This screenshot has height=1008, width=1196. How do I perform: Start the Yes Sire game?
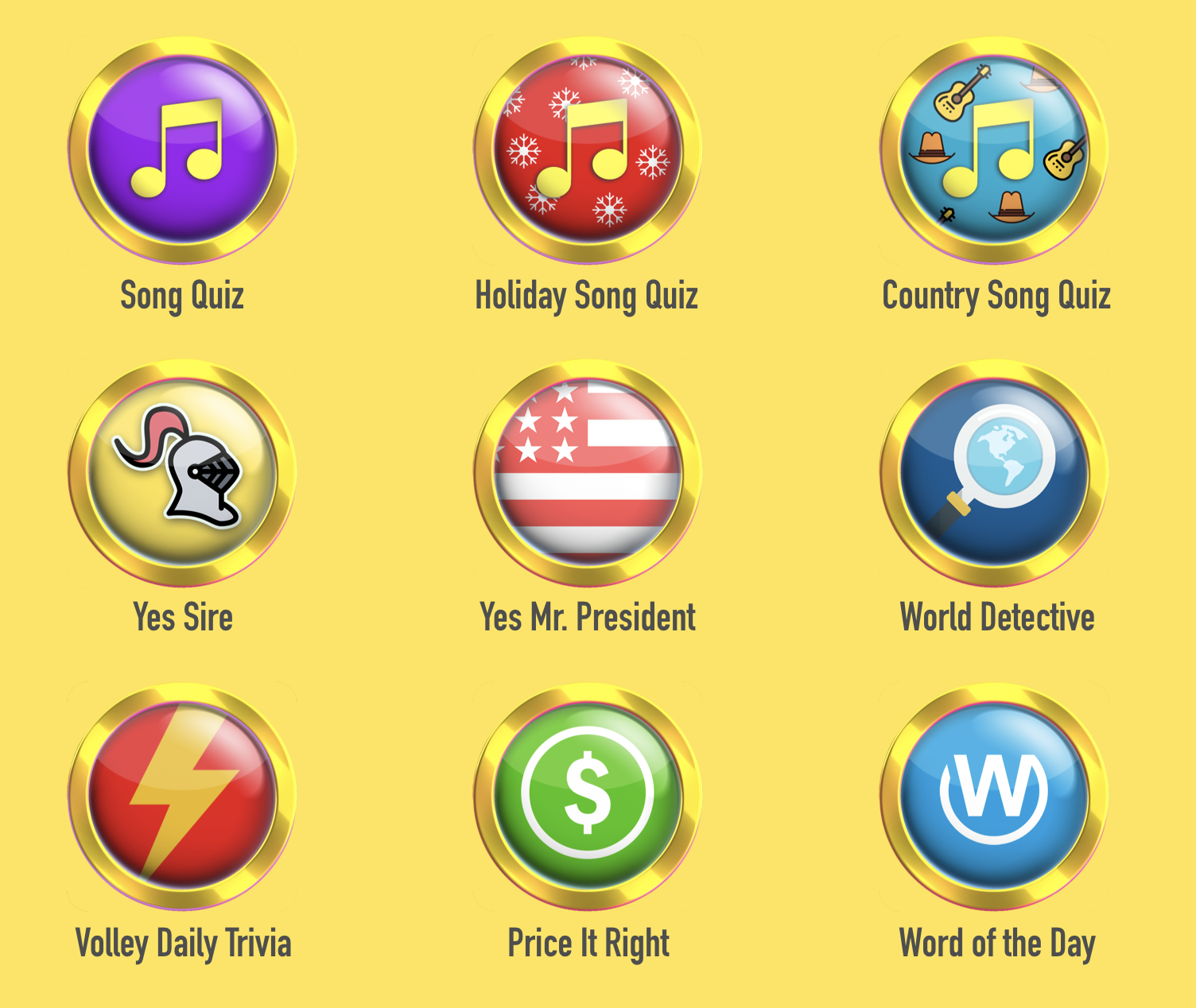tap(182, 473)
